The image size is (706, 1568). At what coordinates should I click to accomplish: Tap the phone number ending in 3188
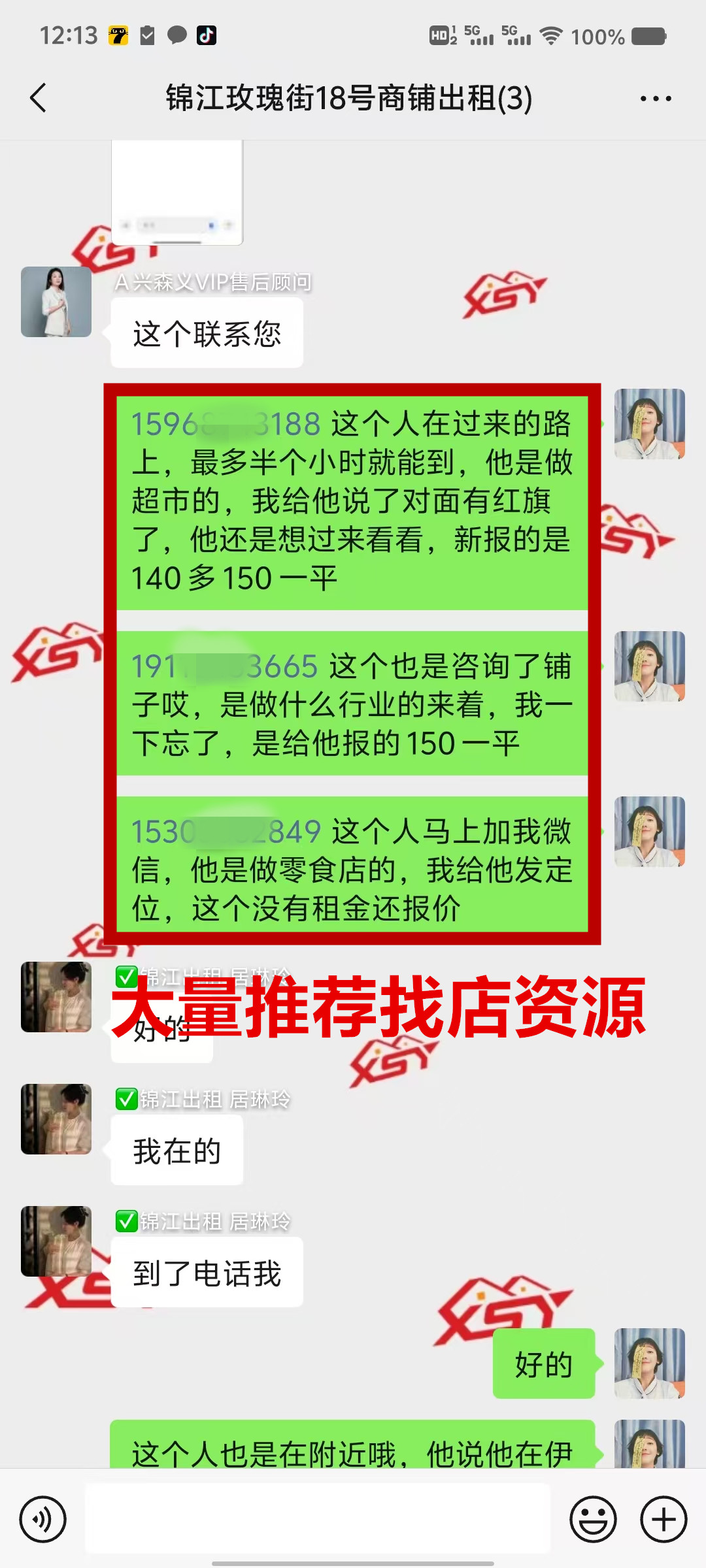226,425
